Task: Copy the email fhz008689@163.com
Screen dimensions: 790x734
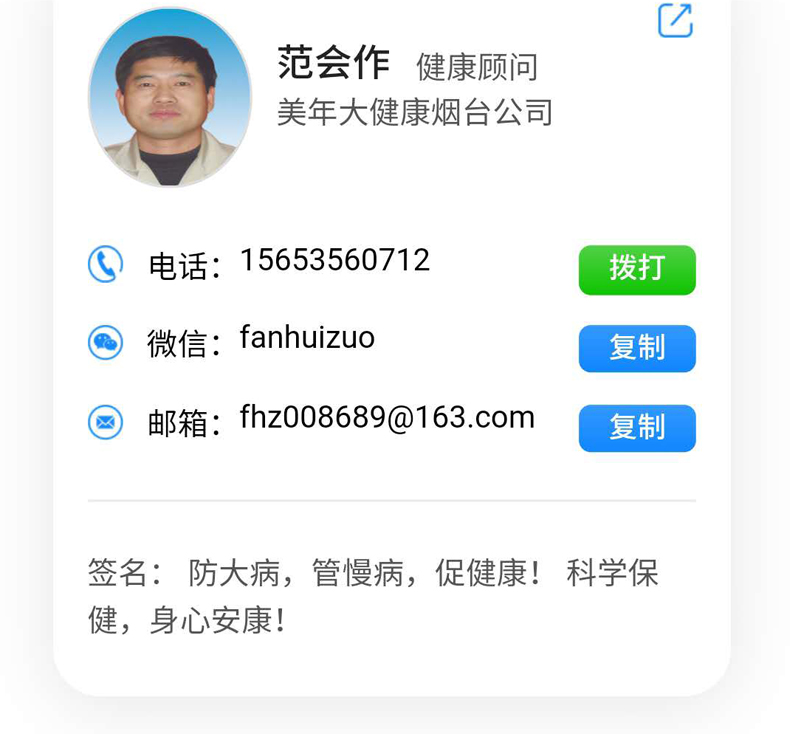Action: pyautogui.click(x=637, y=428)
